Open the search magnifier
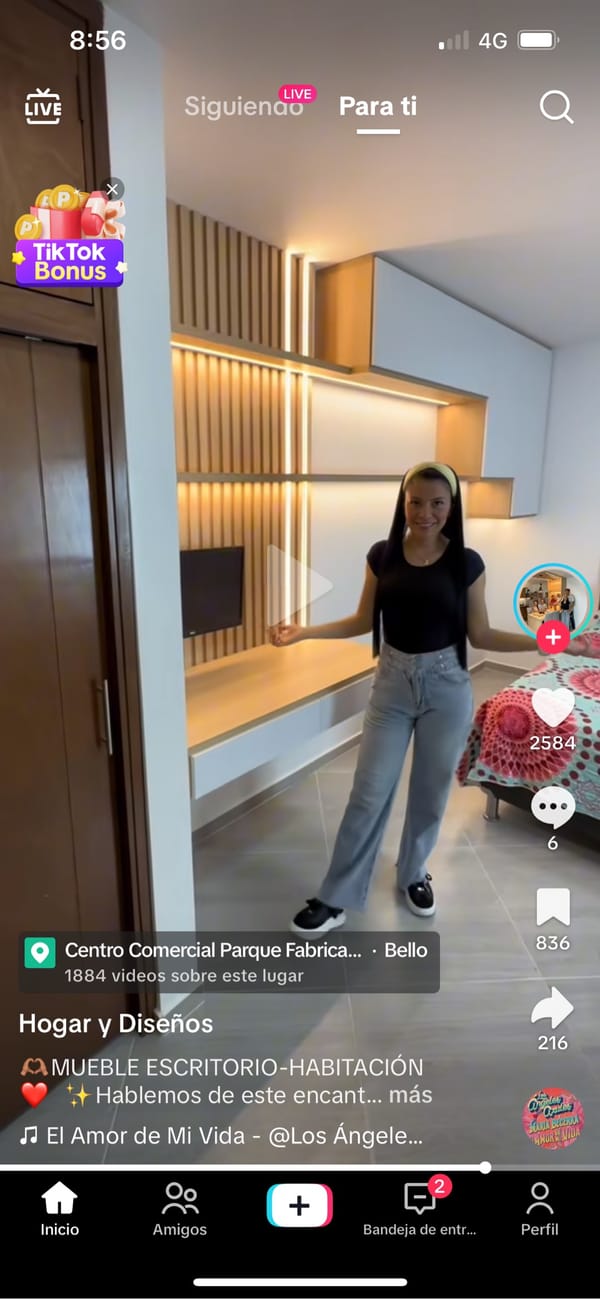This screenshot has width=600, height=1299. coord(556,107)
